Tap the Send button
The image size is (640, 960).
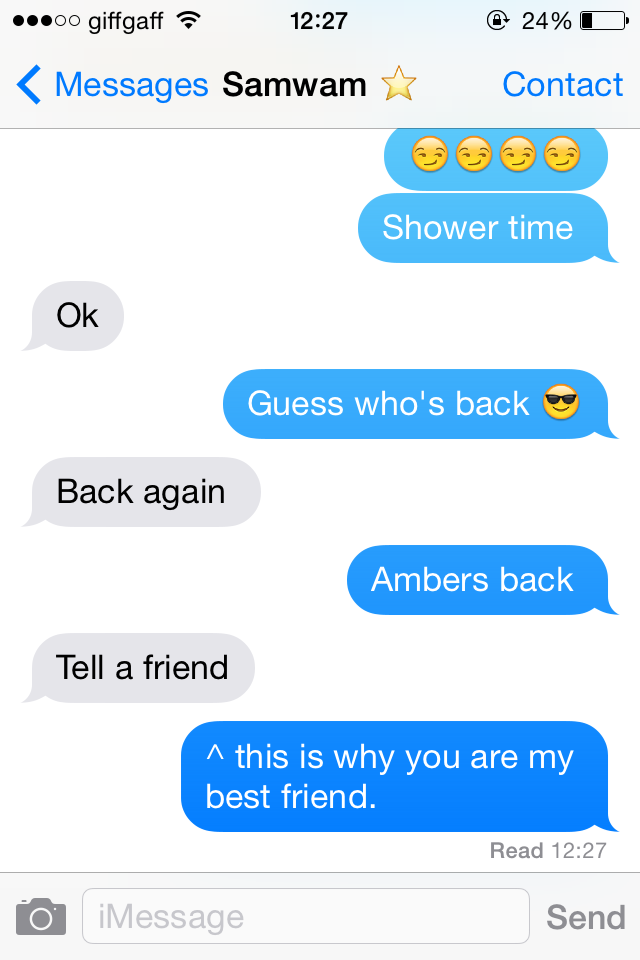pyautogui.click(x=585, y=916)
